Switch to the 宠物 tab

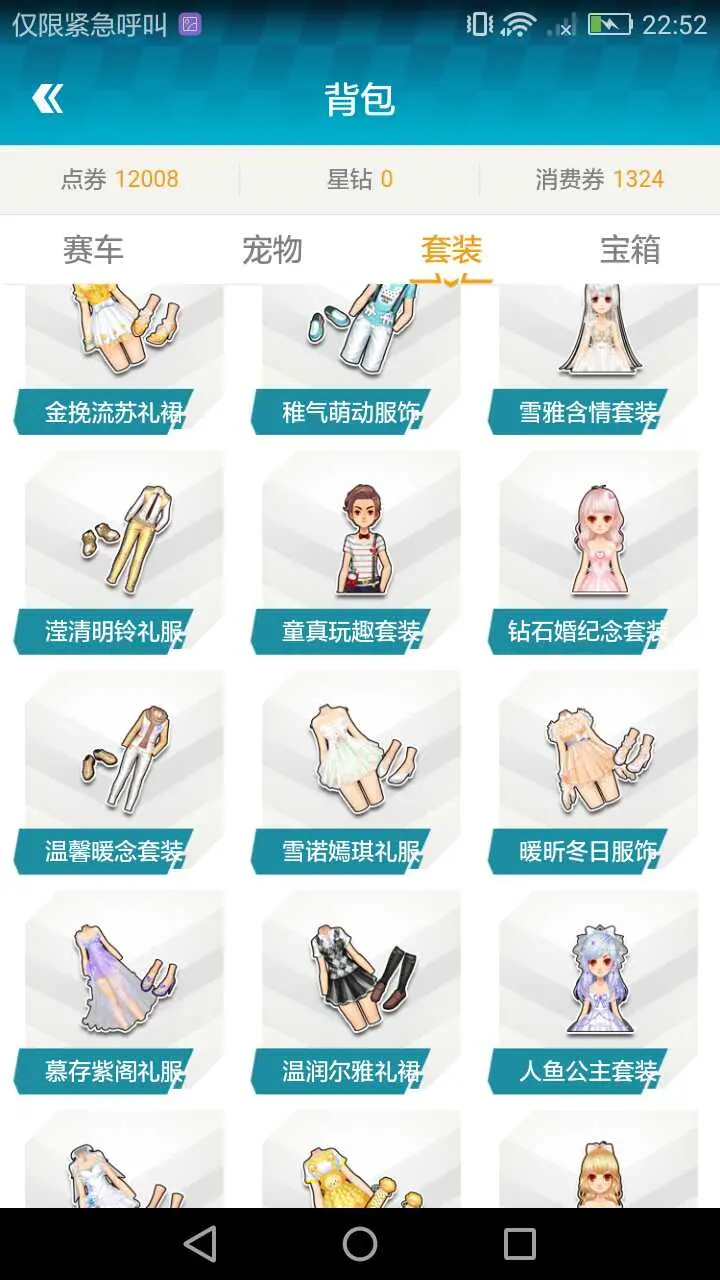tap(272, 250)
